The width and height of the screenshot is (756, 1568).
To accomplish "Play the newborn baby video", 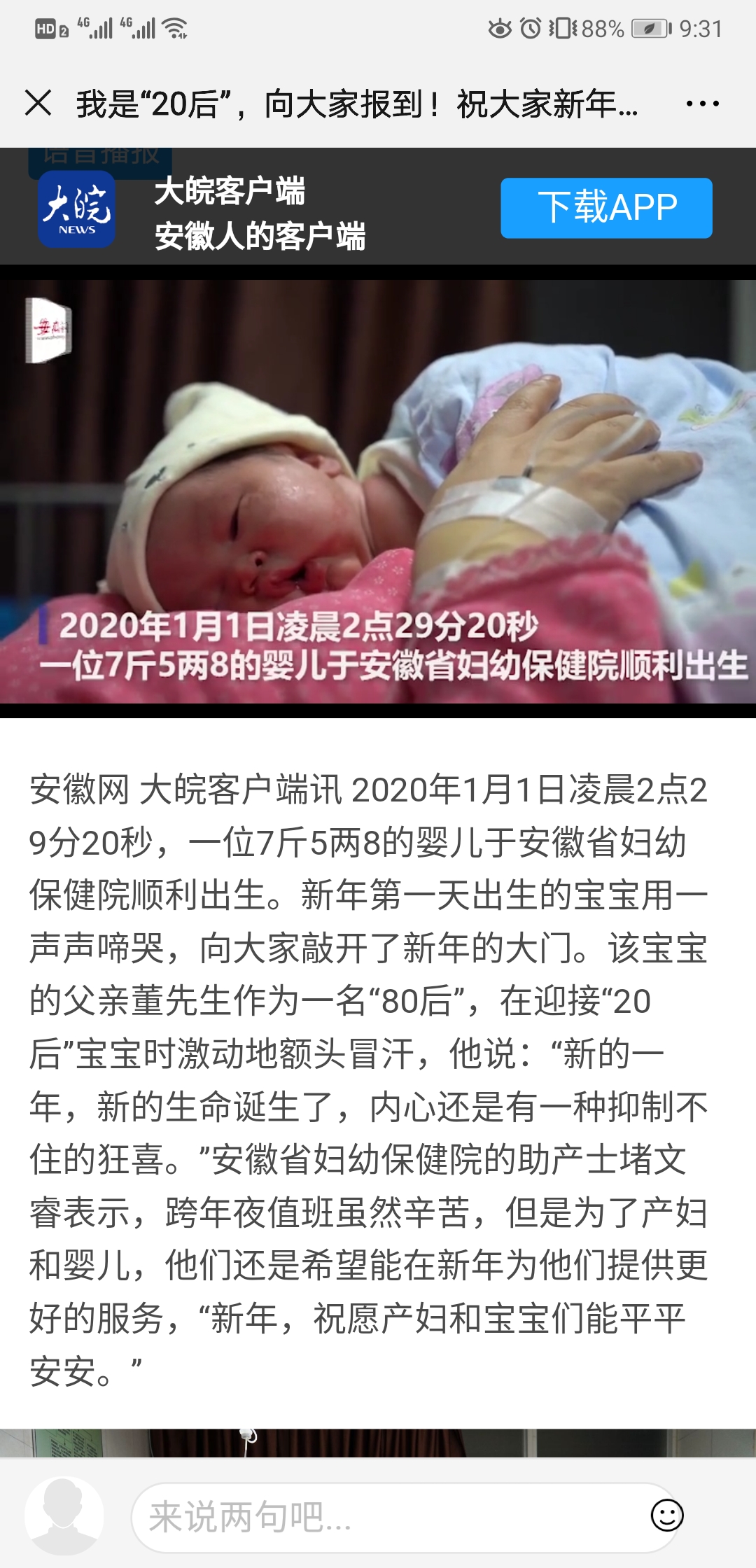I will [x=378, y=491].
